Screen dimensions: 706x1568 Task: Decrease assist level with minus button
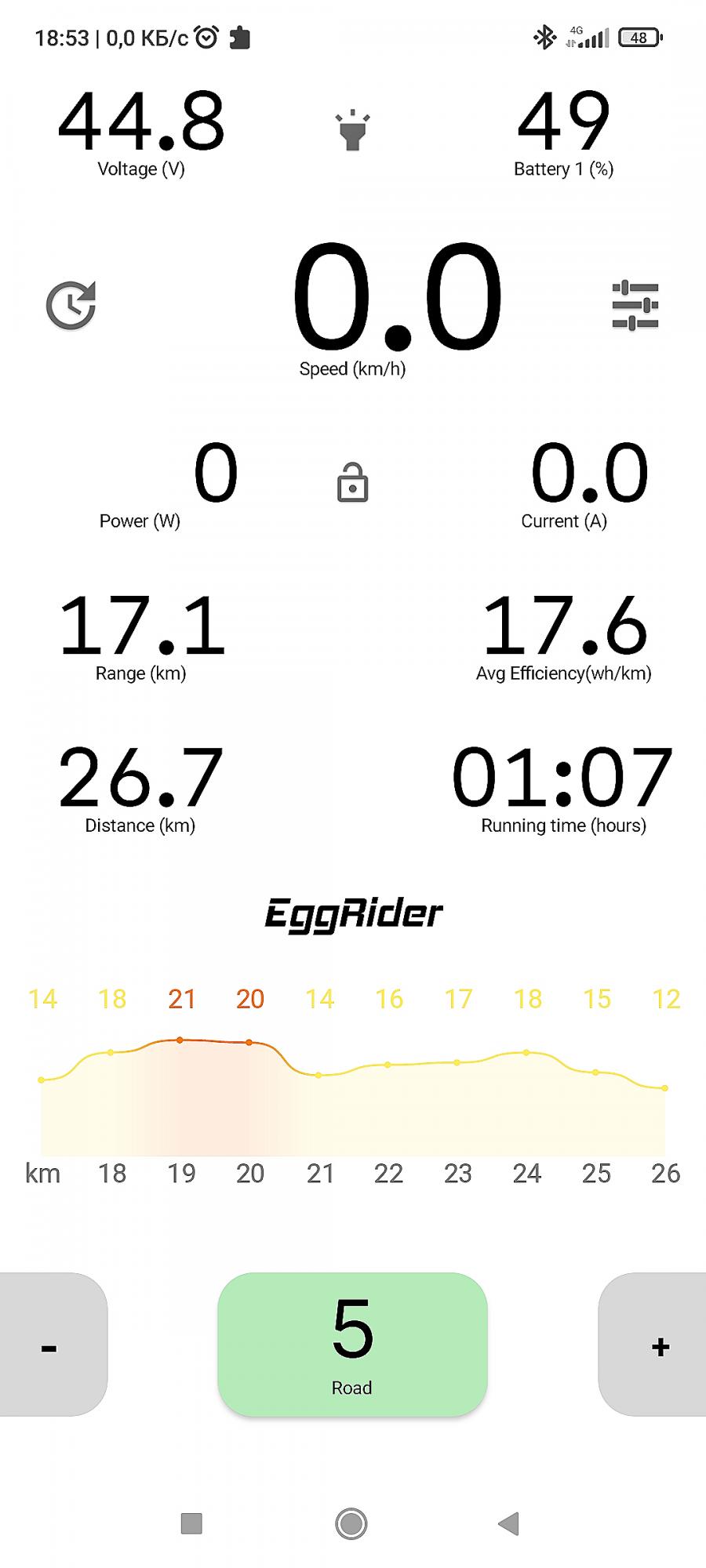[x=51, y=1347]
